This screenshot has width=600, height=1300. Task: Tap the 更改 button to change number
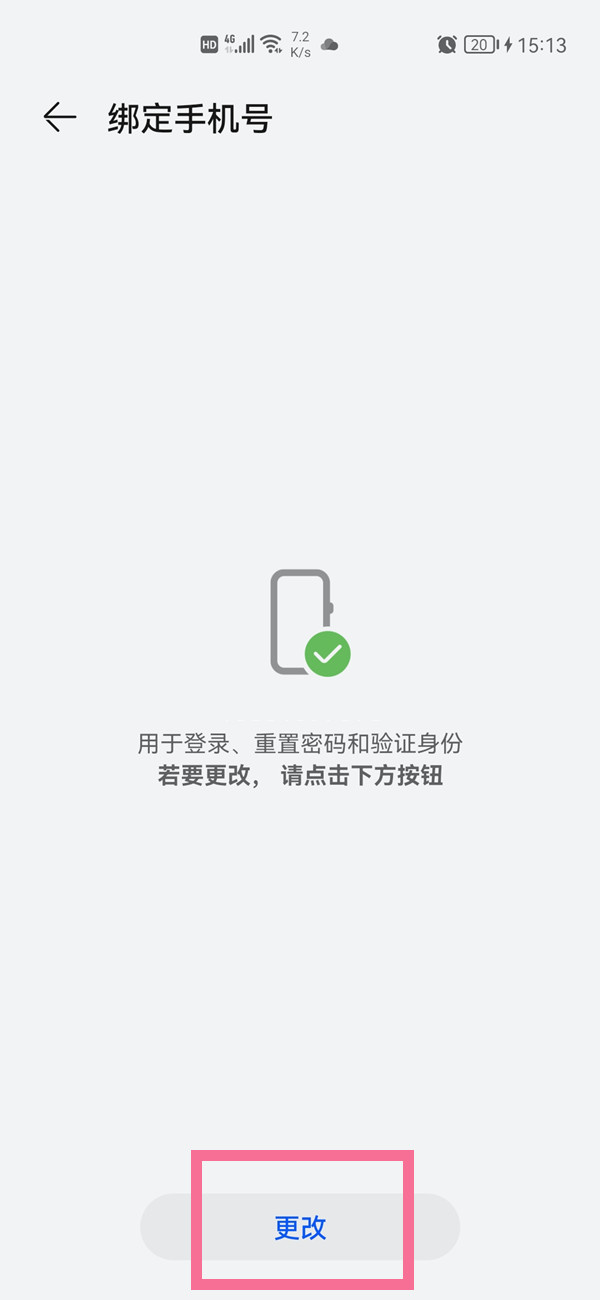[x=300, y=1227]
